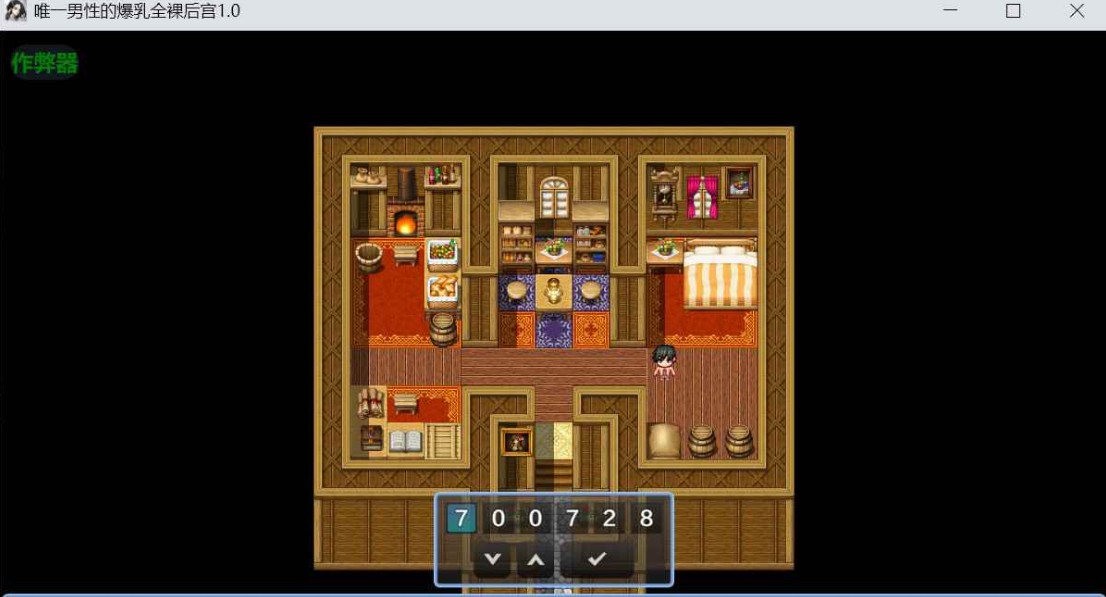Screen dimensions: 1106x597
Task: Maximize the game window
Action: 1013,12
